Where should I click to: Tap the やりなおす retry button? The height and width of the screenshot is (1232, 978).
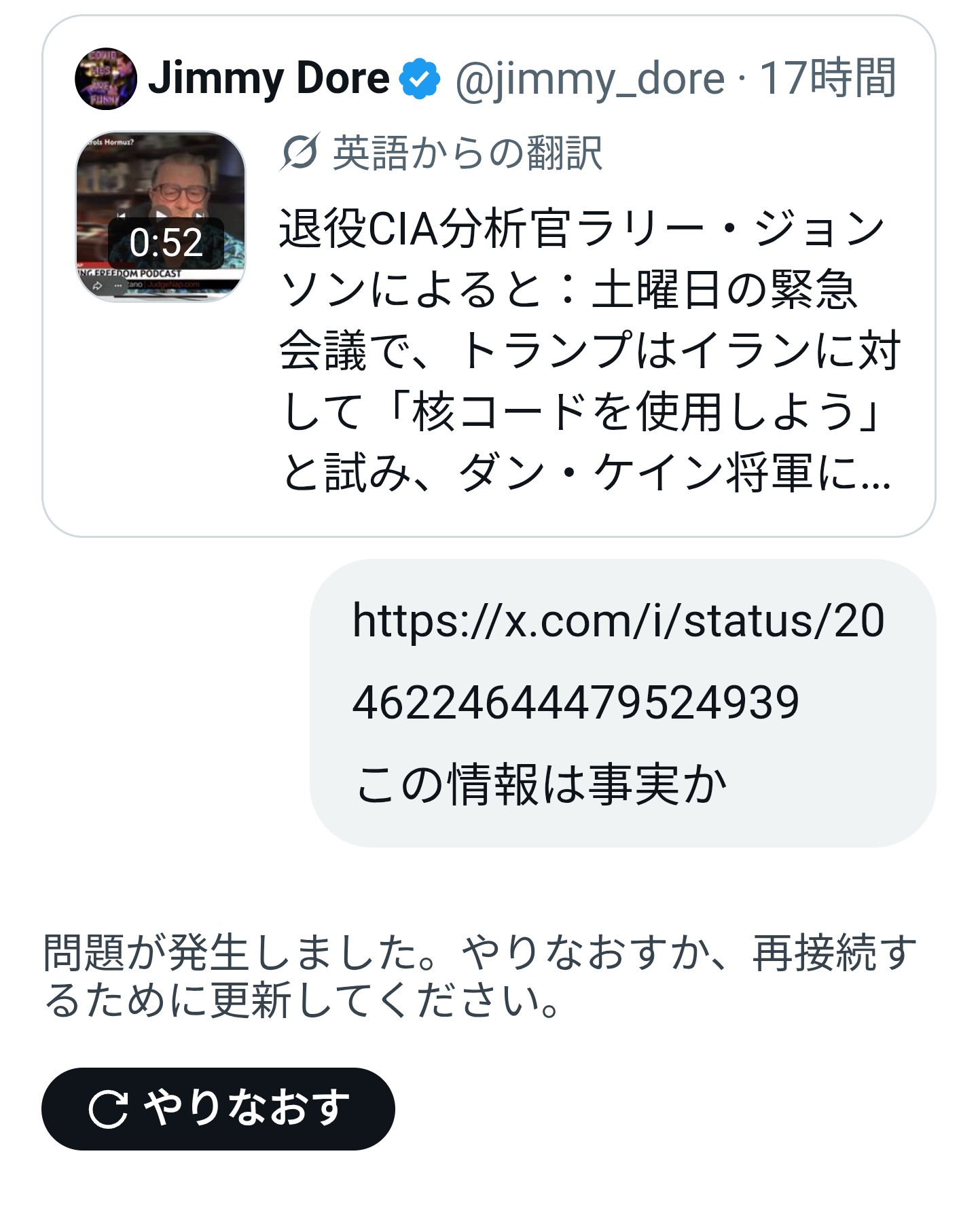click(218, 1108)
